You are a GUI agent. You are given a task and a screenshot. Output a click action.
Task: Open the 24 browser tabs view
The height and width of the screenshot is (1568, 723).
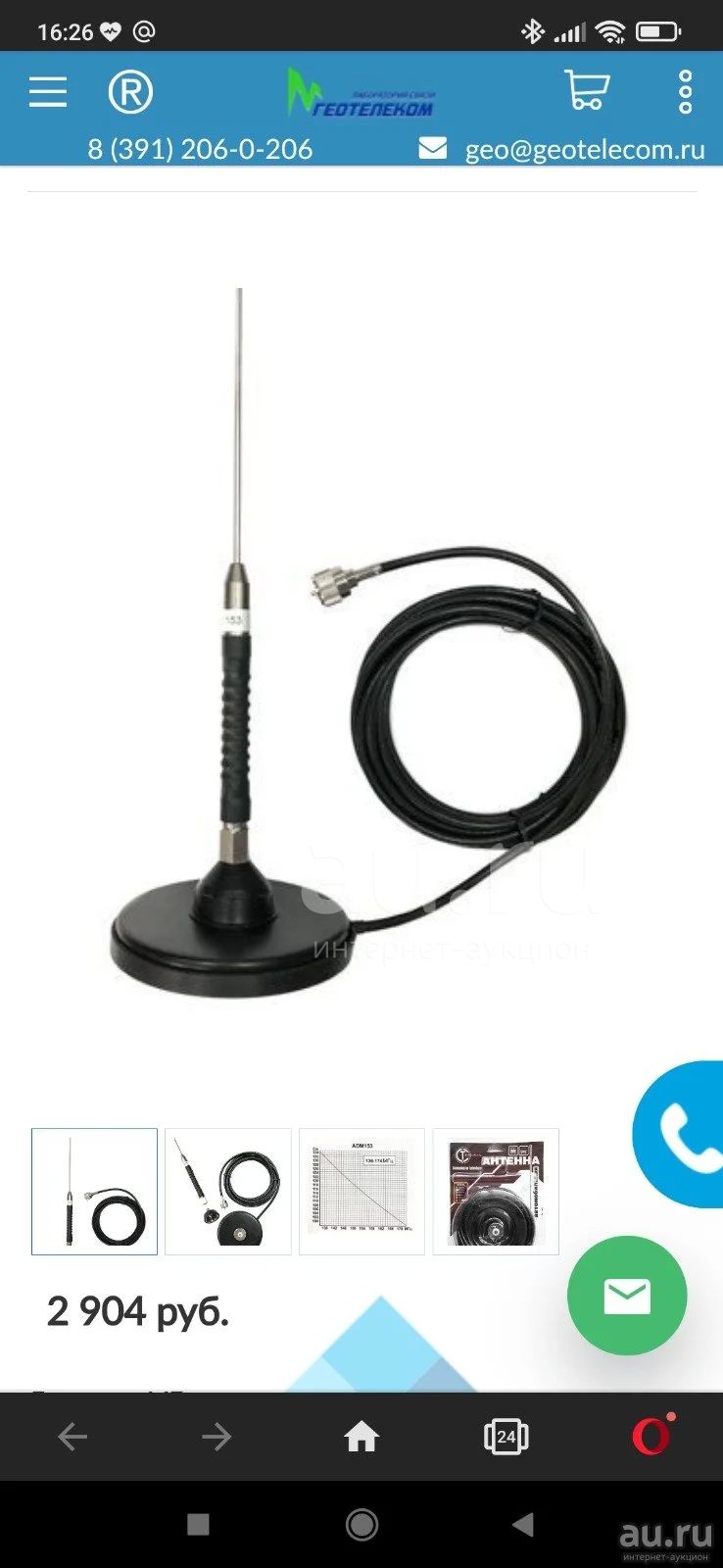tap(506, 1438)
